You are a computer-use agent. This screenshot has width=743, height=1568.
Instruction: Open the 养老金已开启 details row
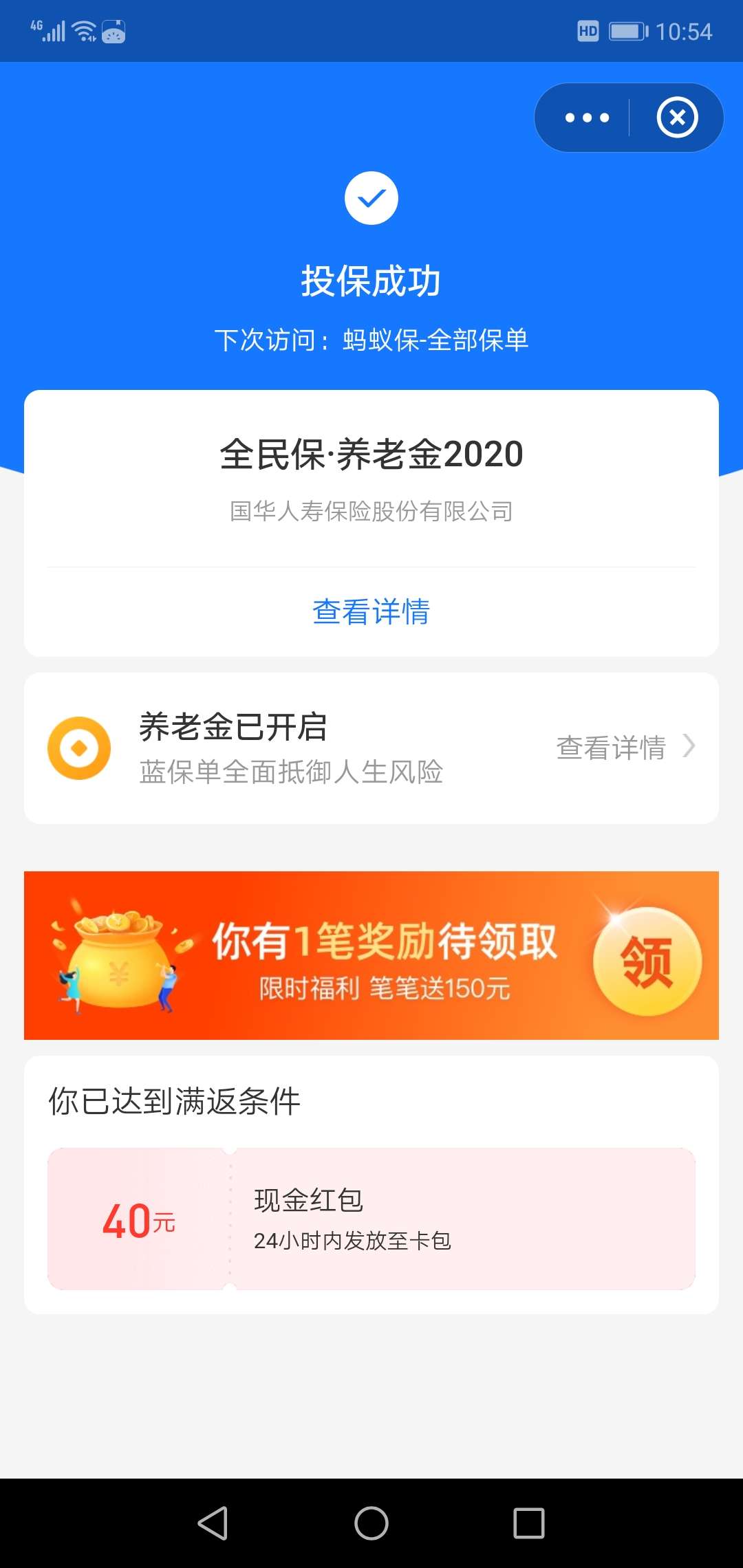(x=371, y=748)
